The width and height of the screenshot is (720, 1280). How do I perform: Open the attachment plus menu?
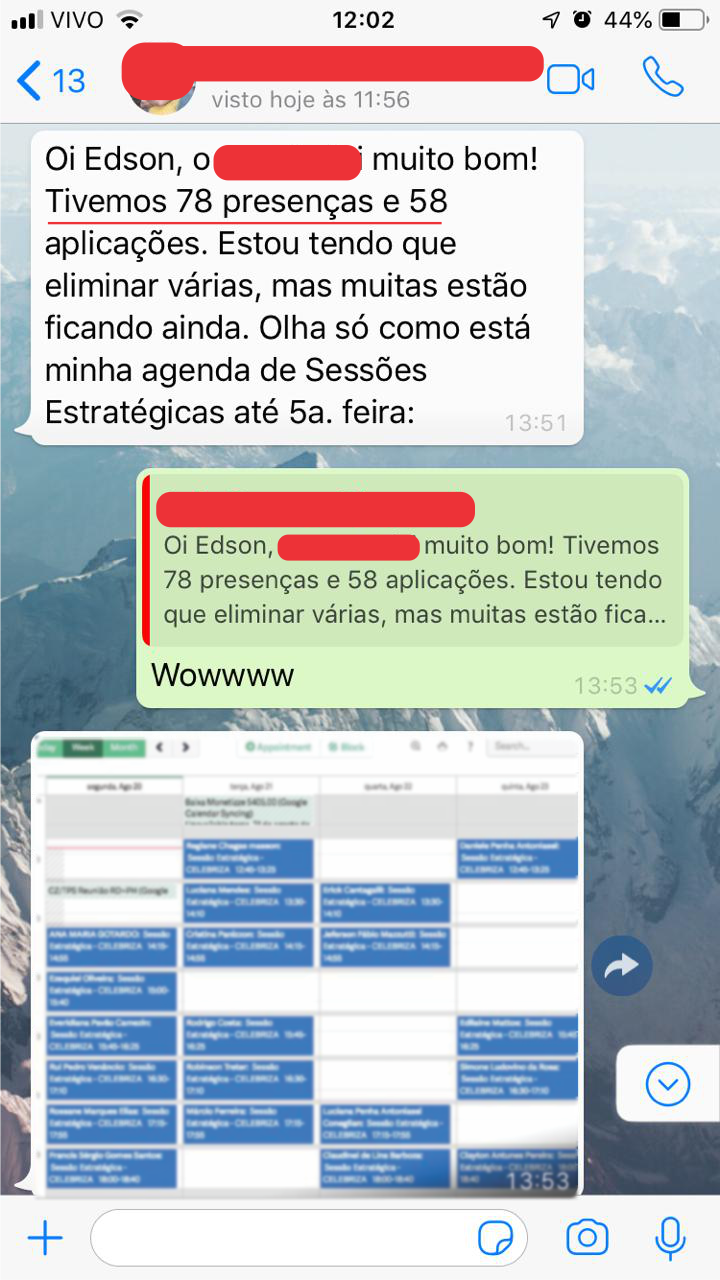click(x=45, y=1239)
